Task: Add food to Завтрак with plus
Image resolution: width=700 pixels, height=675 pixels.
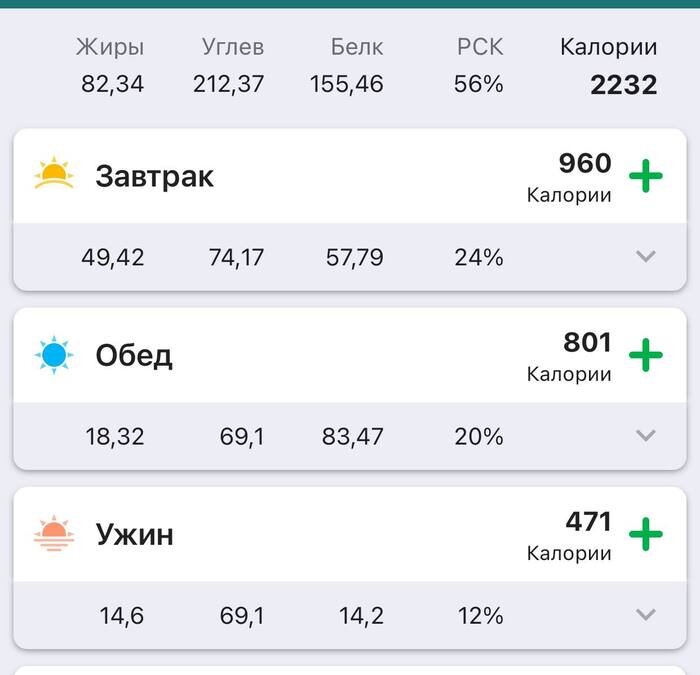Action: click(646, 176)
